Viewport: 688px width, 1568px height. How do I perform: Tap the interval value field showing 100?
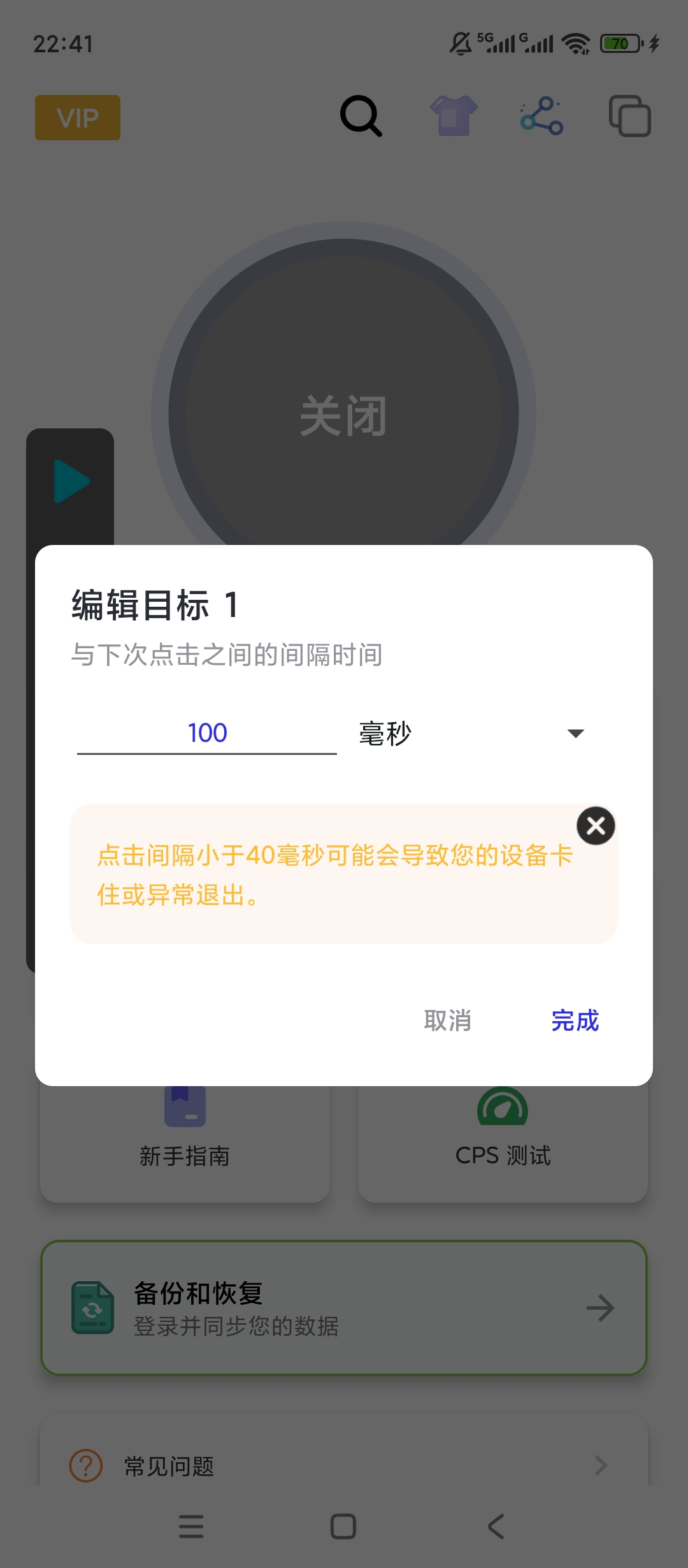tap(207, 733)
